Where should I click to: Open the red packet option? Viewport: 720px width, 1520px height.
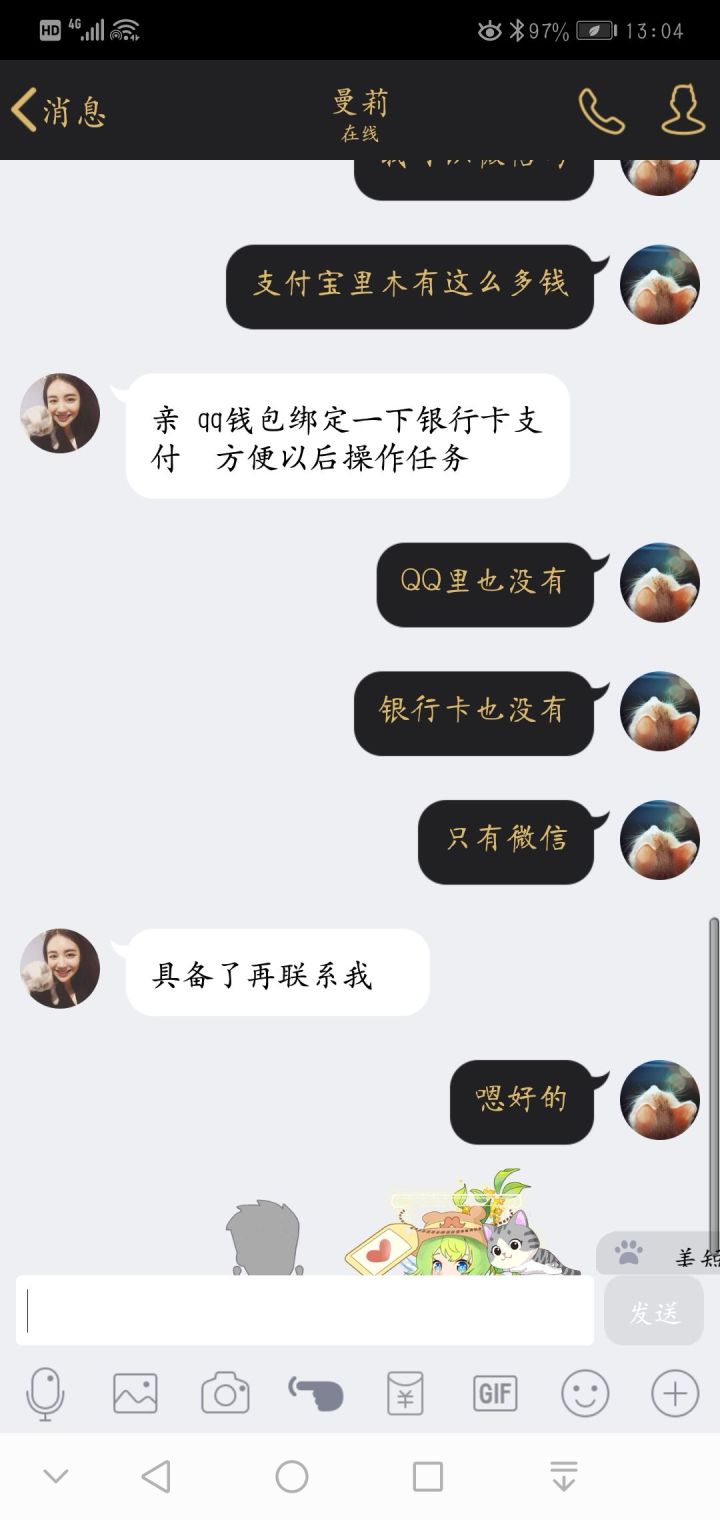(405, 1393)
